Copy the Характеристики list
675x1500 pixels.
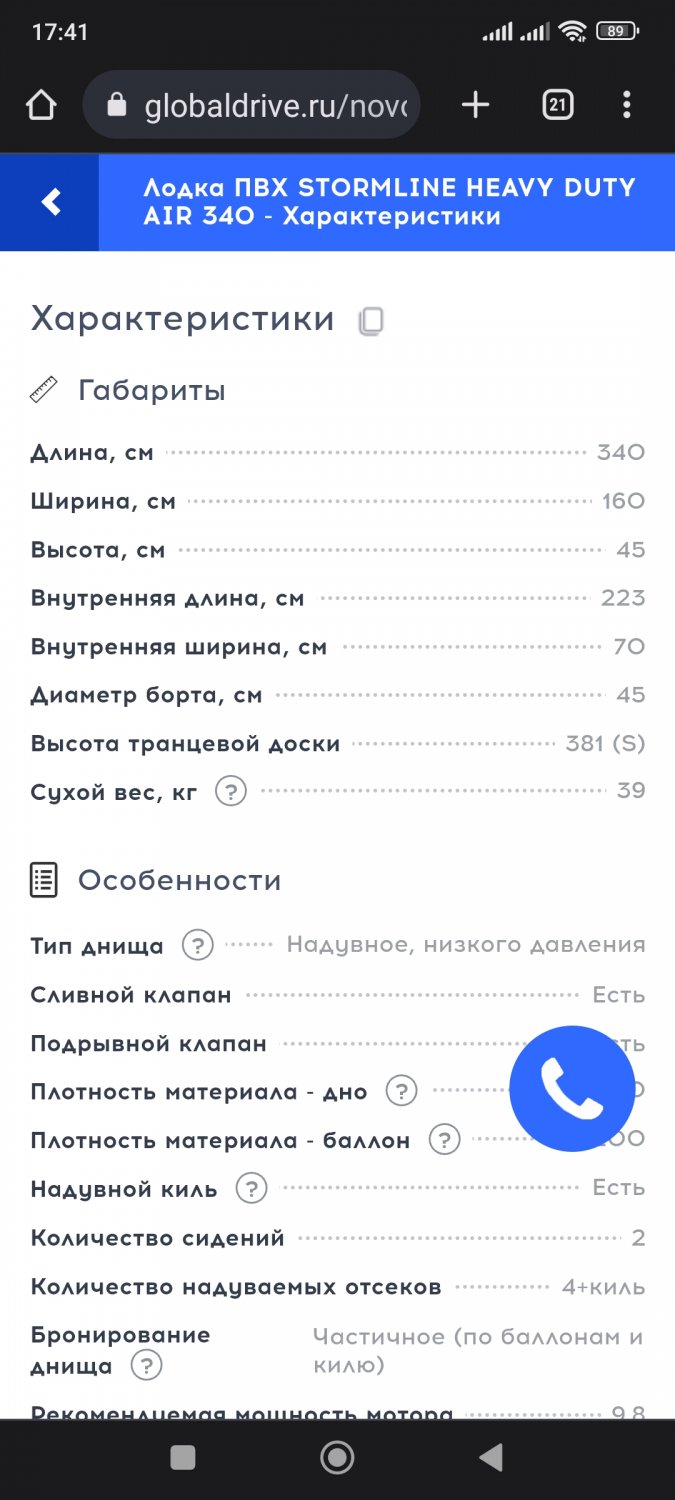click(371, 321)
